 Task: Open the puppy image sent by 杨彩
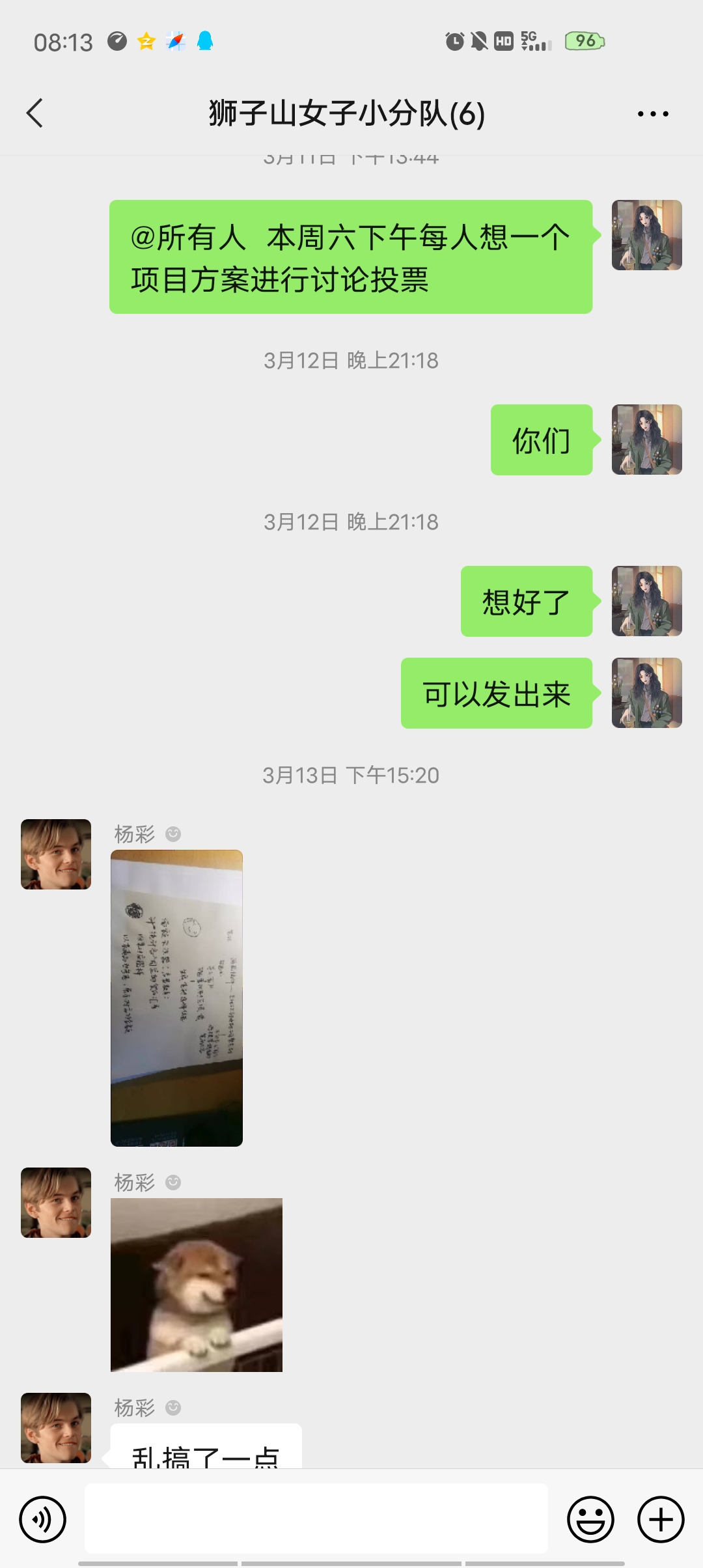click(x=197, y=1285)
